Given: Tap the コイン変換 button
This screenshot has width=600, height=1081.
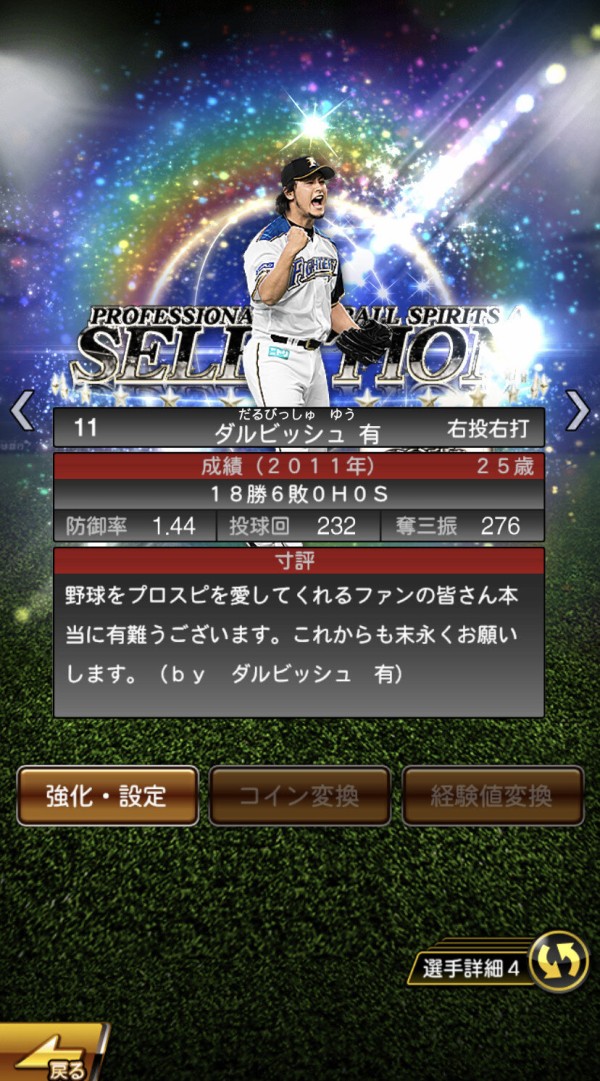Looking at the screenshot, I should tap(299, 796).
